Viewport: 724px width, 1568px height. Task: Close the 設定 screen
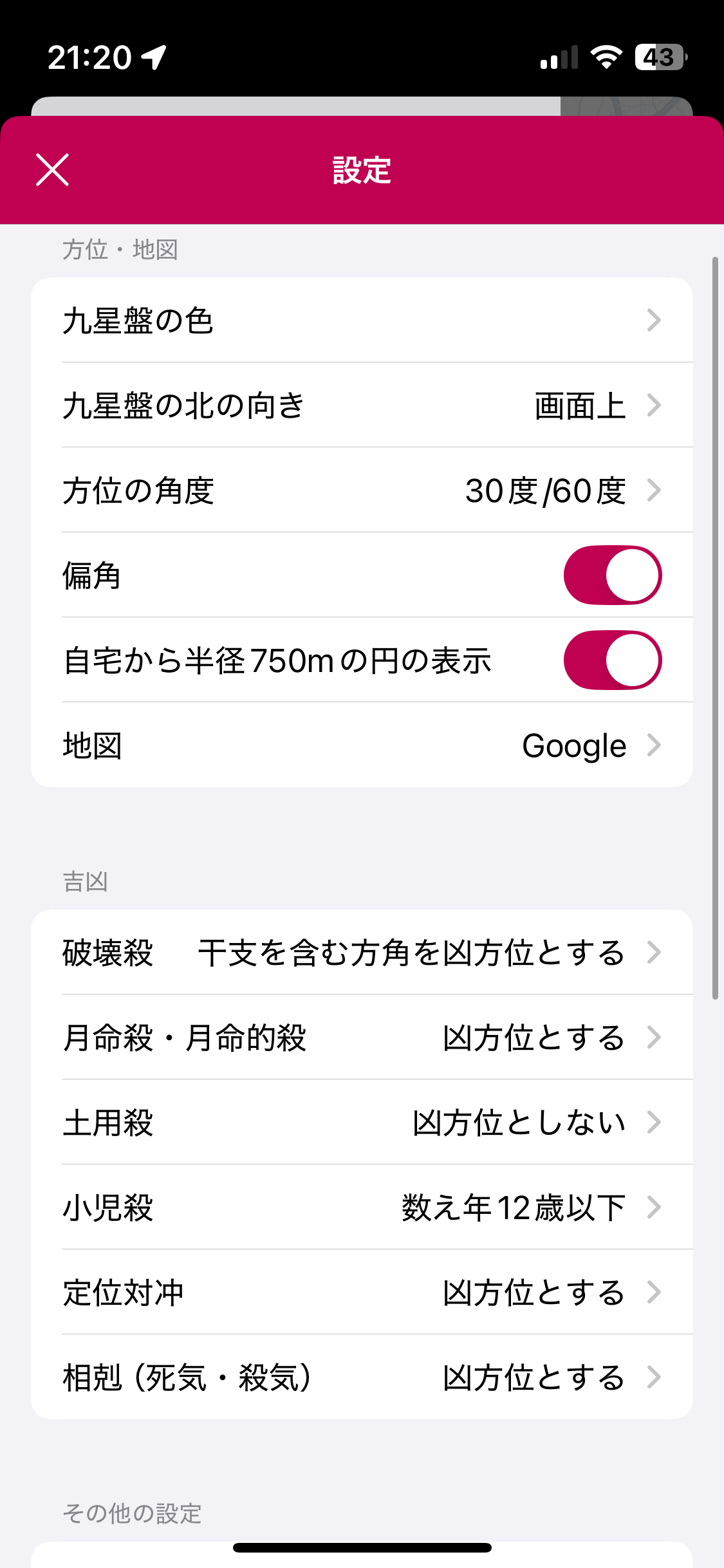tap(52, 170)
